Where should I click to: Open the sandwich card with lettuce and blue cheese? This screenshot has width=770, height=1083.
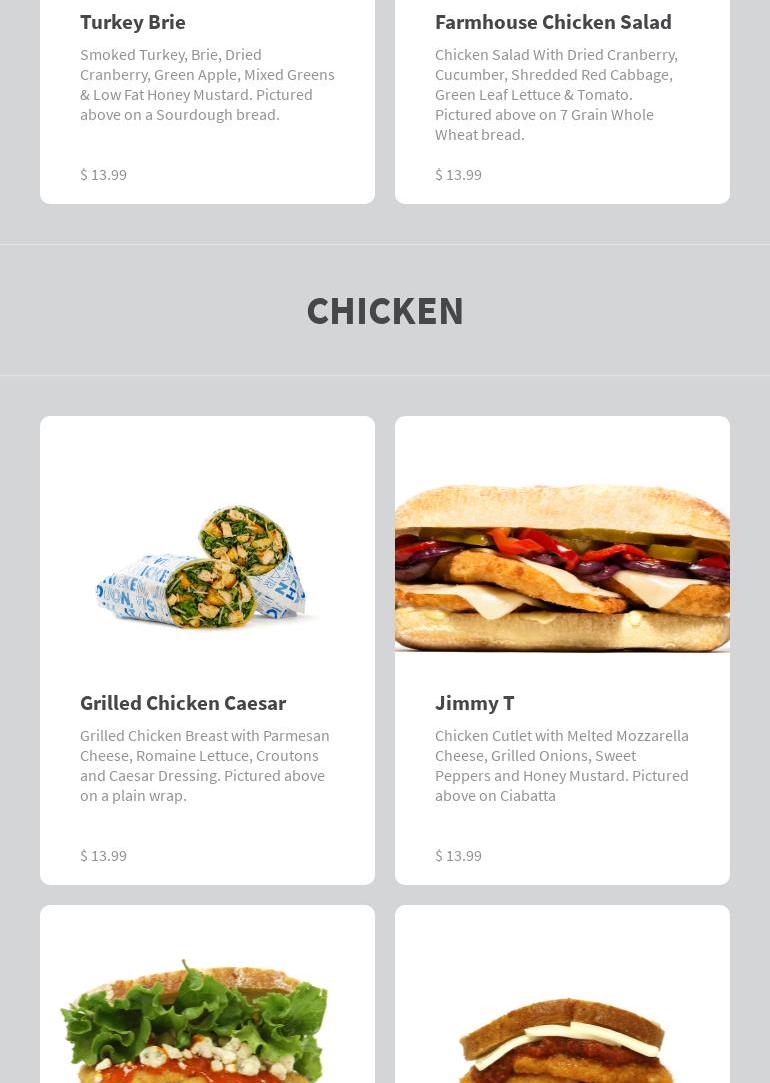(x=207, y=1010)
